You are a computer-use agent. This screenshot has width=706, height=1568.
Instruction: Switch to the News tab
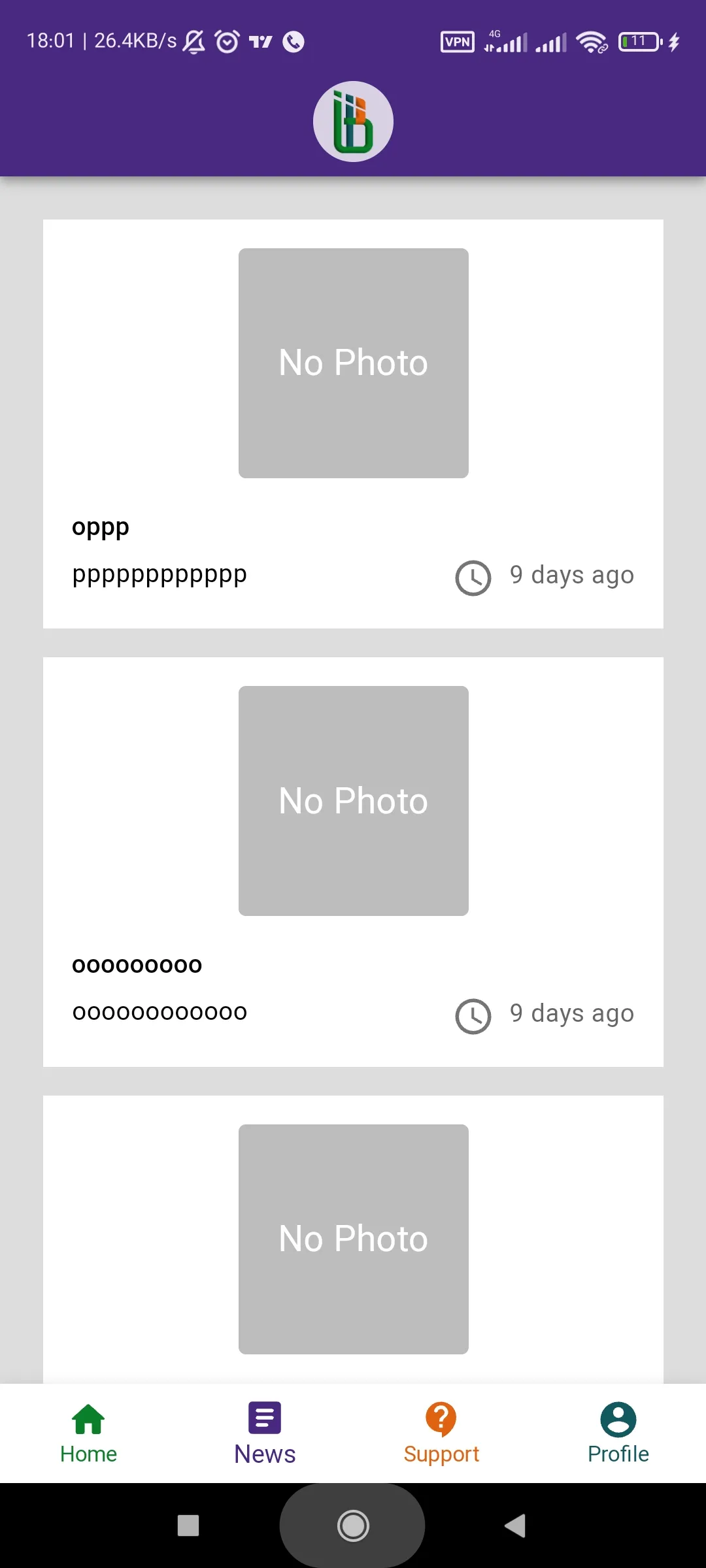(265, 1433)
